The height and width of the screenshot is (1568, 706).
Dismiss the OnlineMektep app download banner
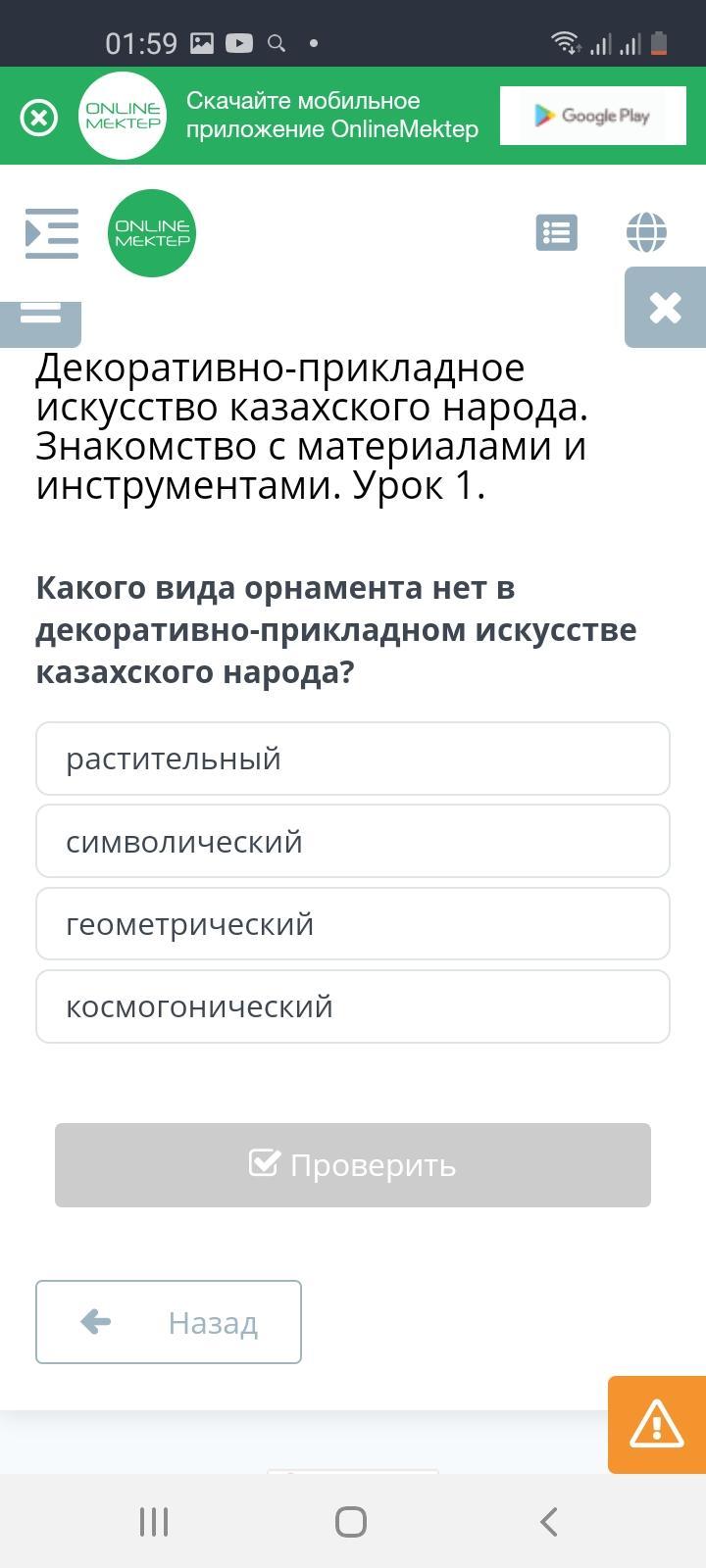tap(39, 119)
